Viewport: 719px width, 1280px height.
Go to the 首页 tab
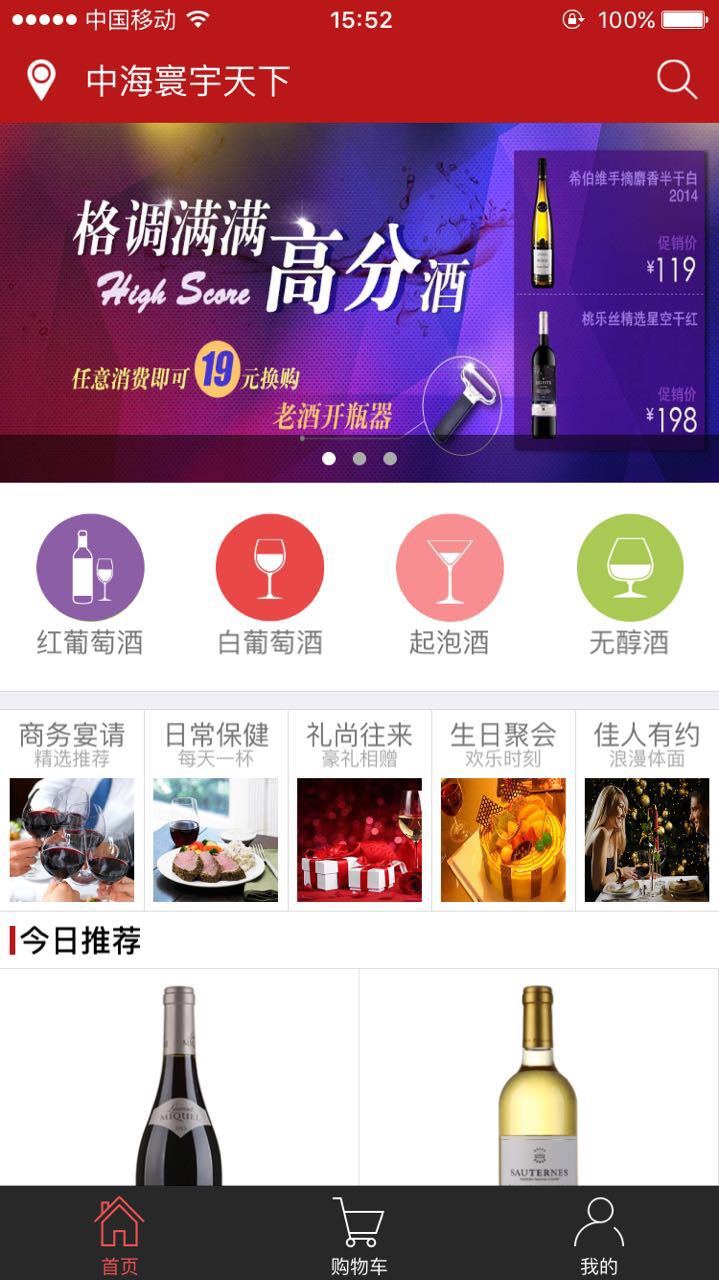120,1234
